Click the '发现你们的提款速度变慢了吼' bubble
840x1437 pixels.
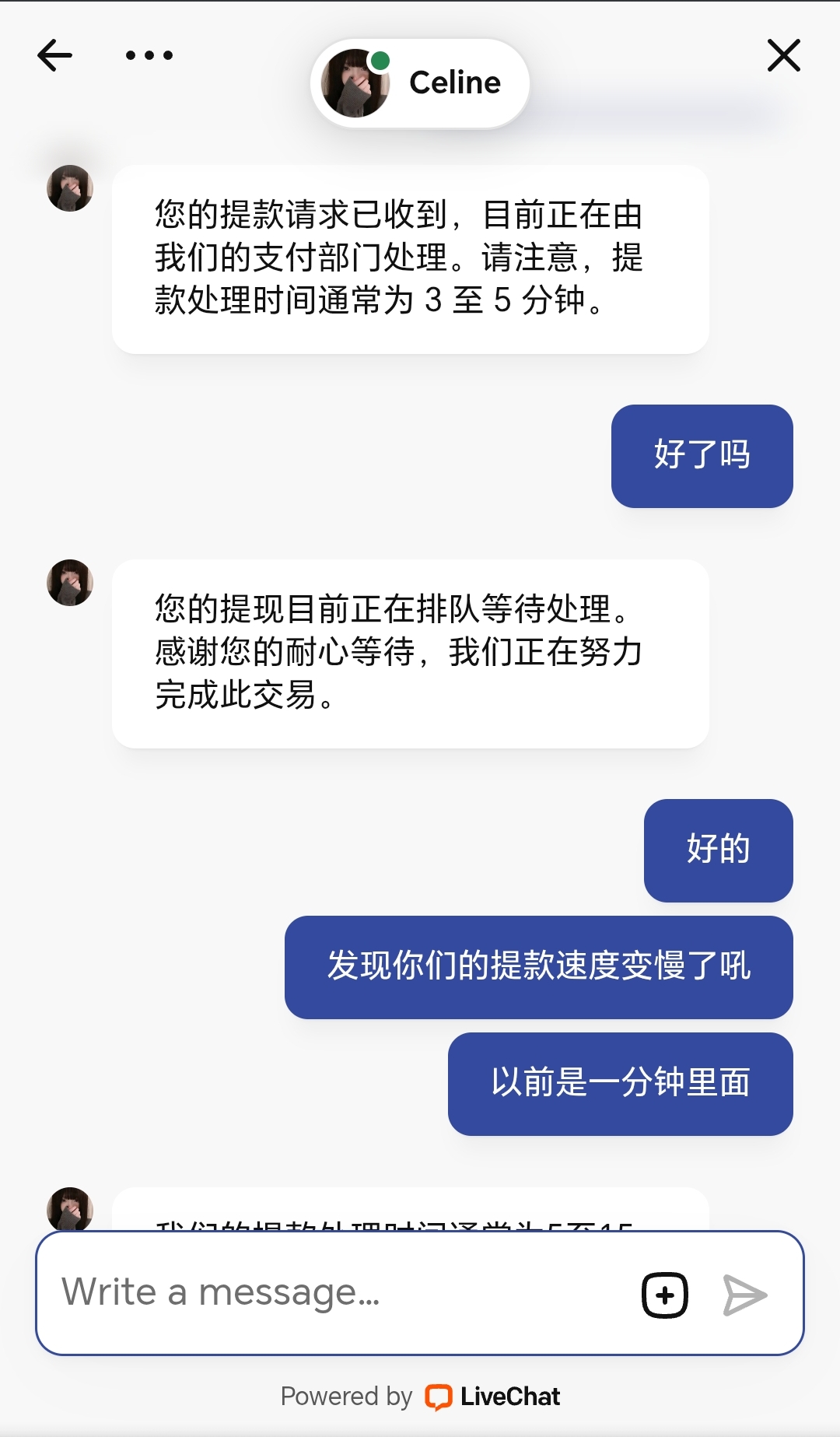[x=539, y=968]
